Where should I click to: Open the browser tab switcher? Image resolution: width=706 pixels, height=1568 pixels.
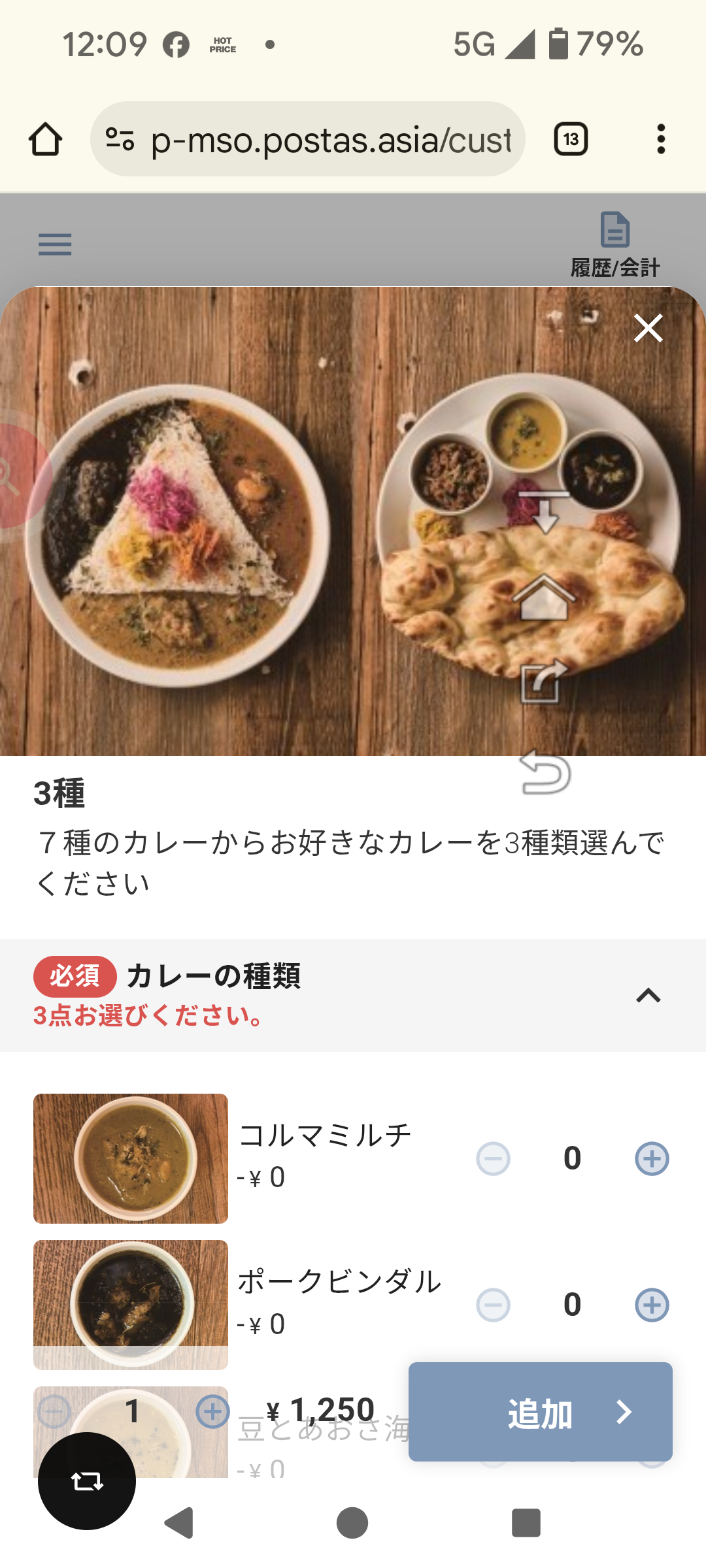(571, 139)
